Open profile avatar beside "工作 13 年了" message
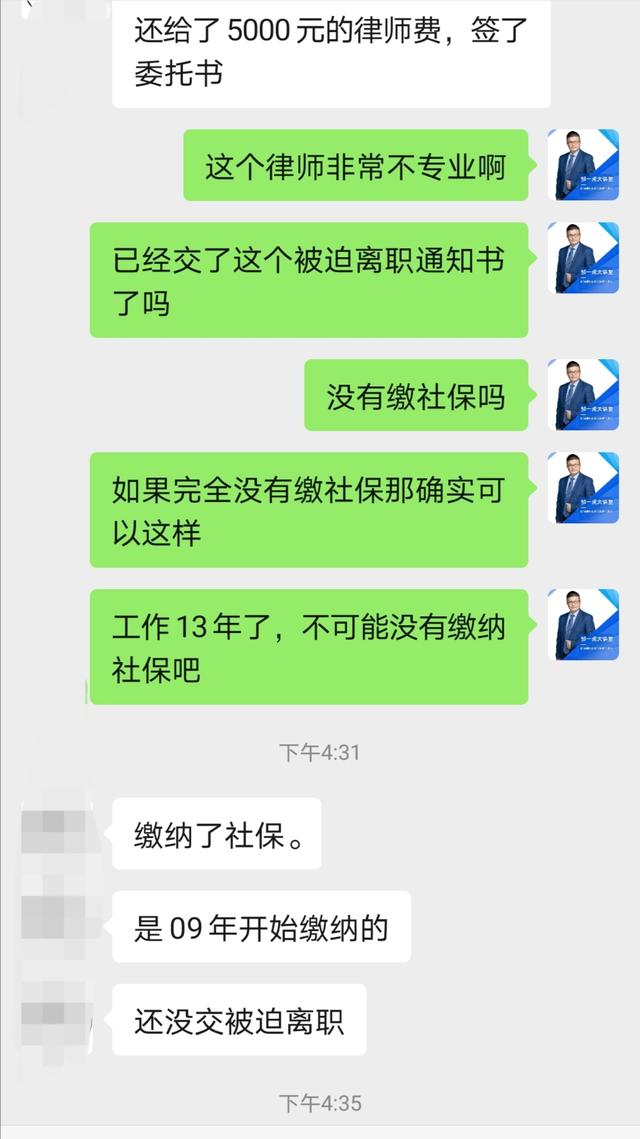This screenshot has height=1139, width=640. point(583,625)
